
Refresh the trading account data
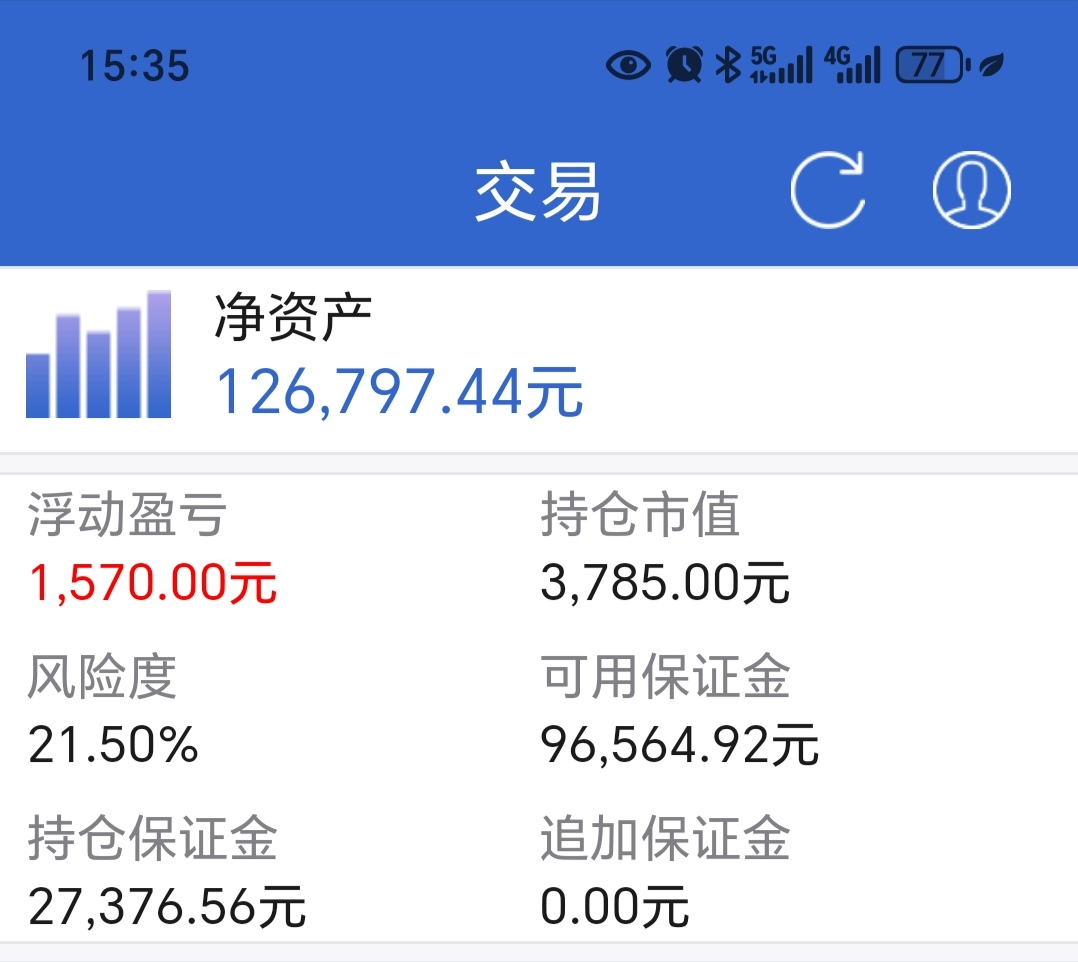coord(828,190)
